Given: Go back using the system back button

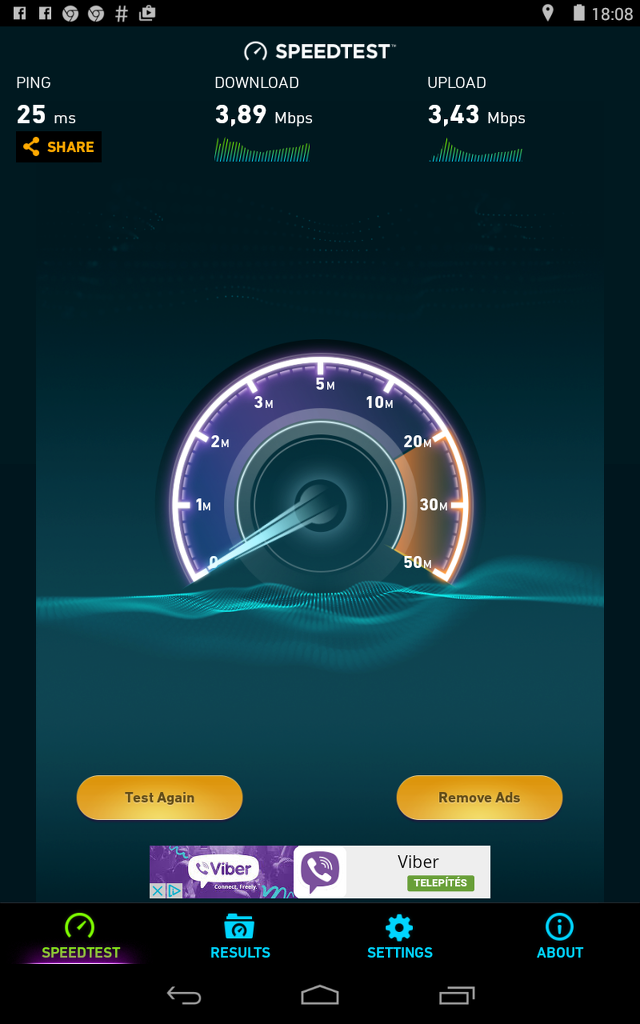Looking at the screenshot, I should click(x=184, y=995).
